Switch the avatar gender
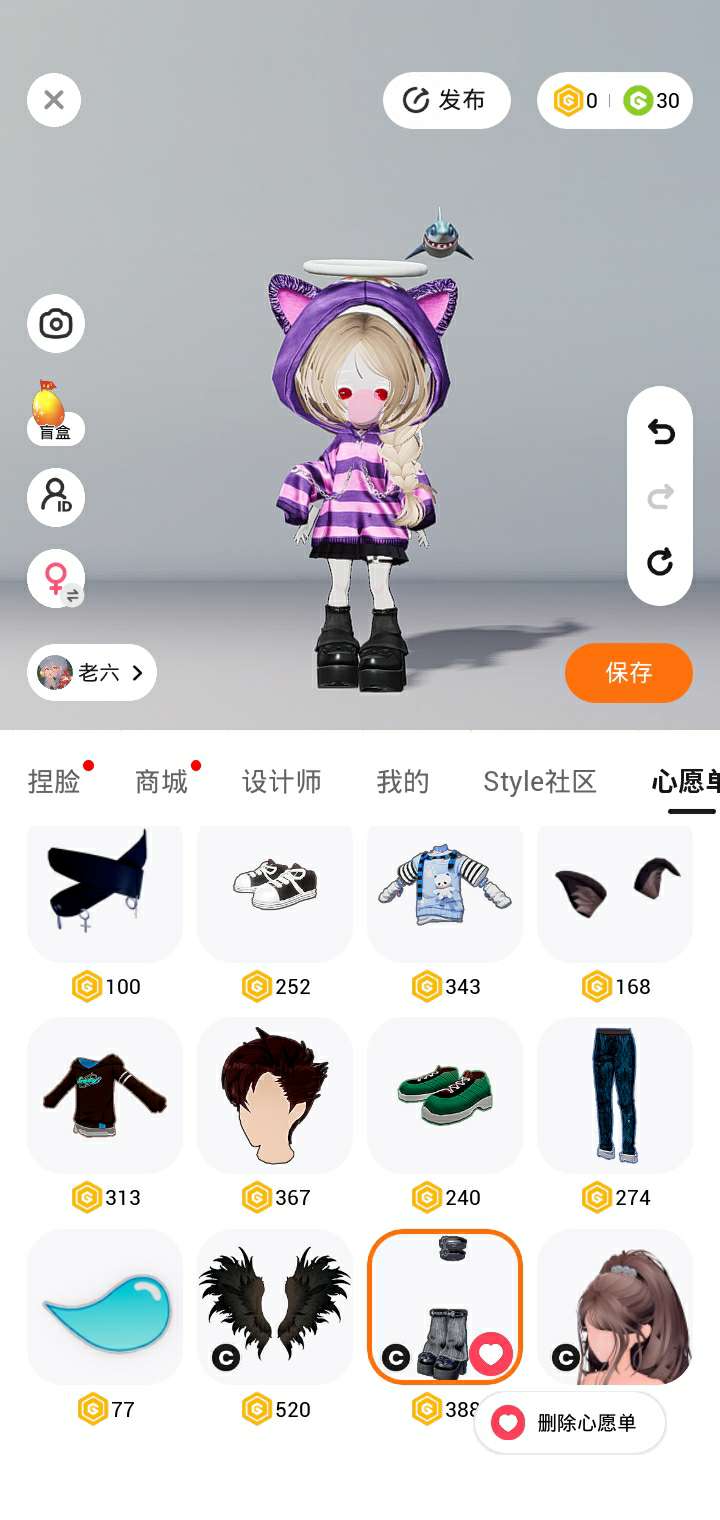This screenshot has width=720, height=1520. (x=56, y=579)
